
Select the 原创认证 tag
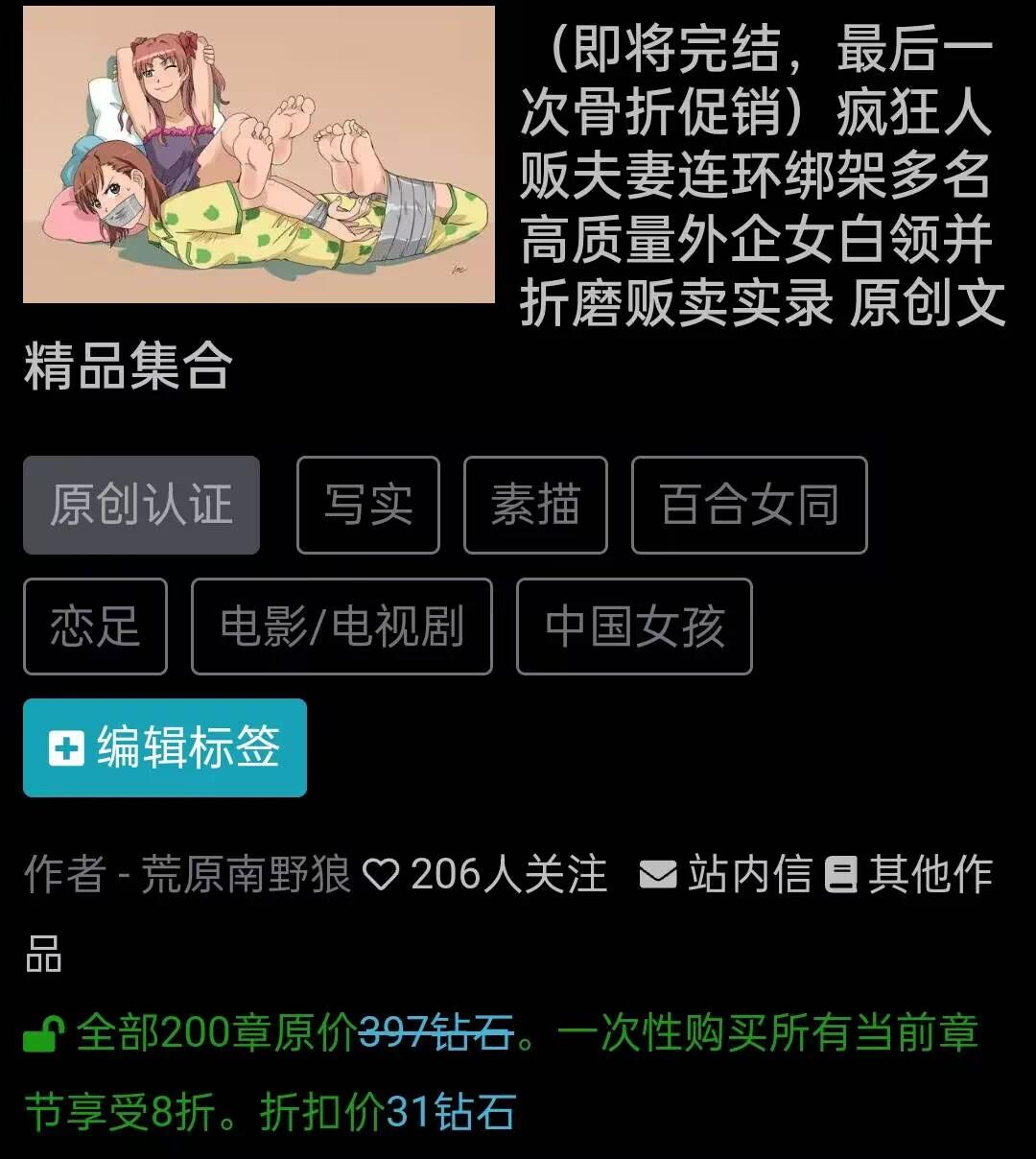click(141, 505)
